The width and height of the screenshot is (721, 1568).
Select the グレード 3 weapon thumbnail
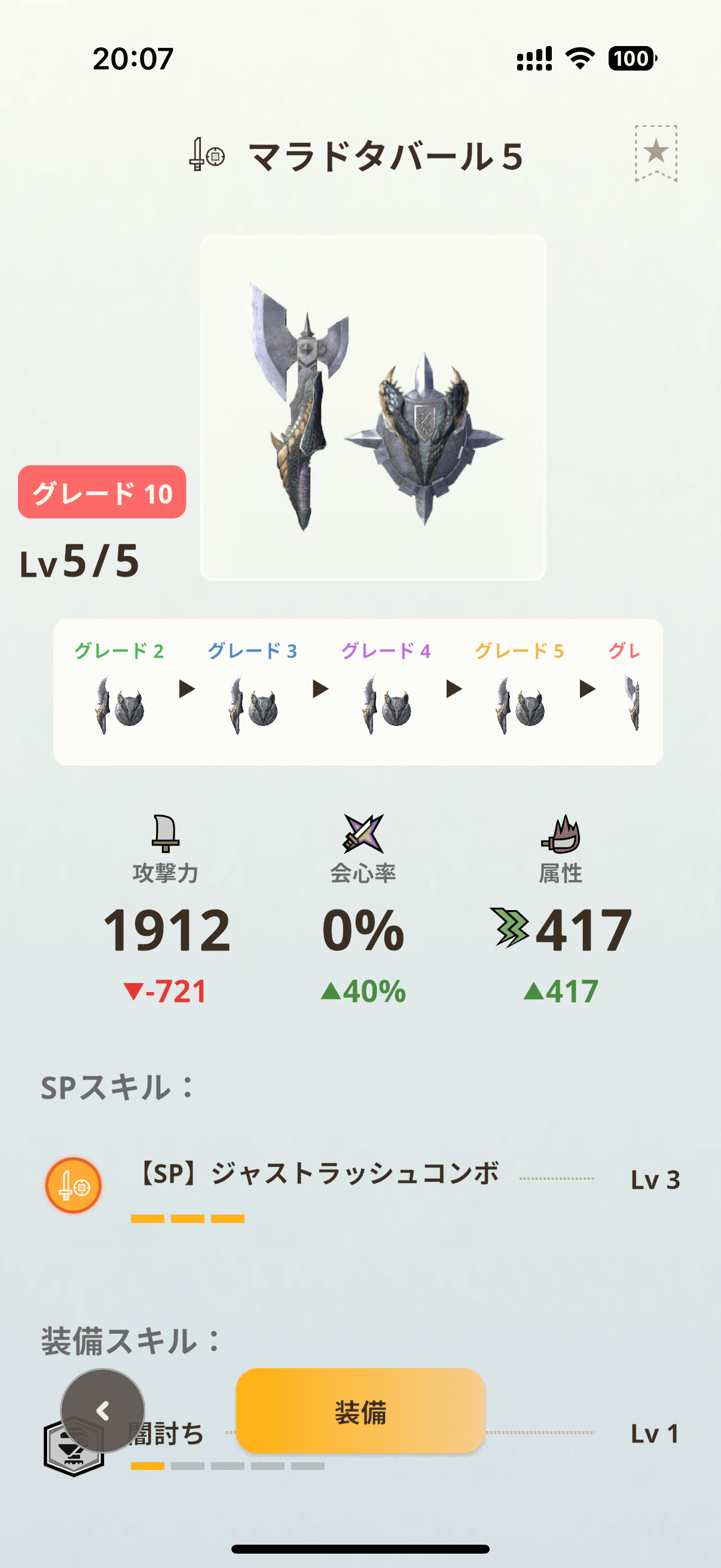pos(253,706)
